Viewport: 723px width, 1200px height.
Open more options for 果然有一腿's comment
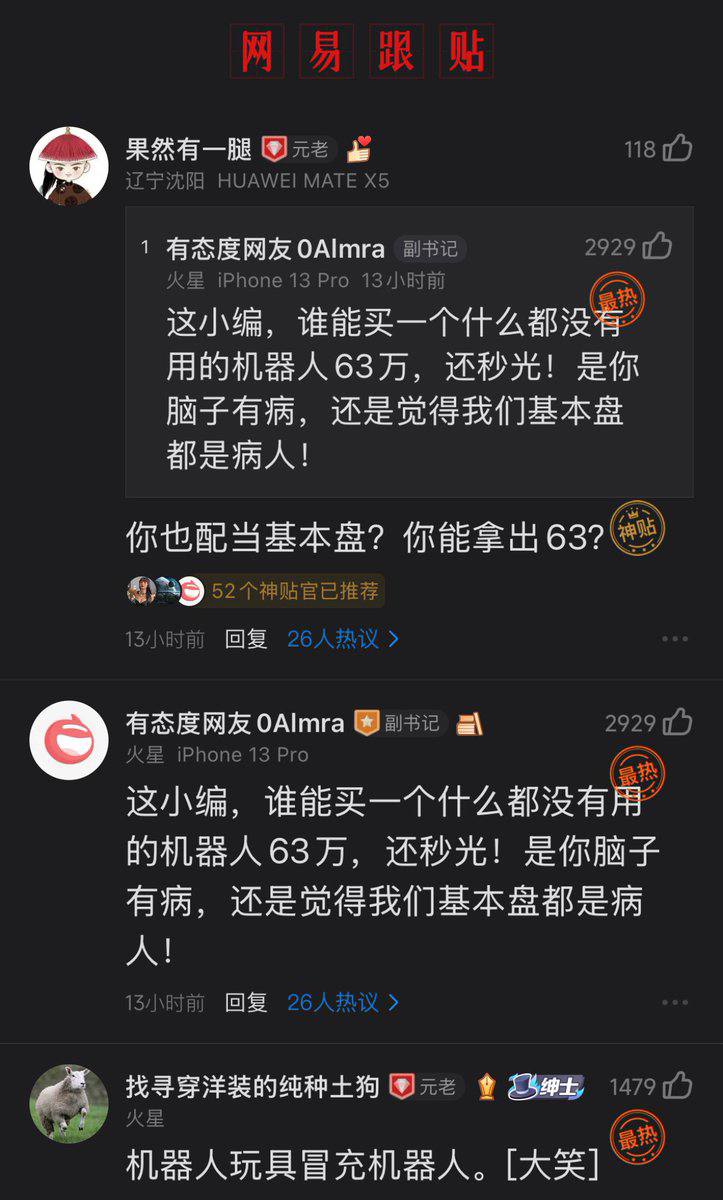[675, 639]
